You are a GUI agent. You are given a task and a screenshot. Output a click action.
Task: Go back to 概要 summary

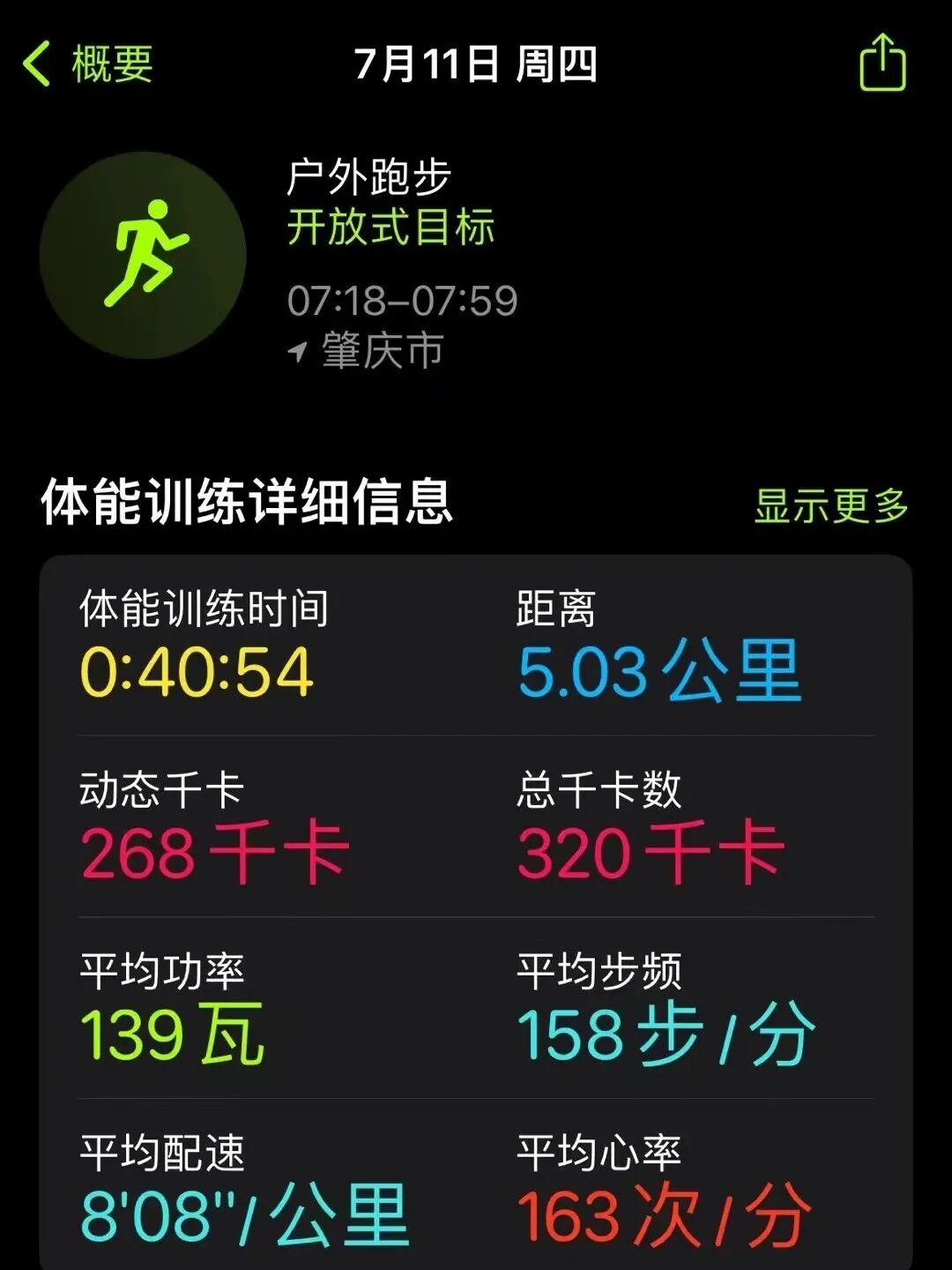point(88,64)
